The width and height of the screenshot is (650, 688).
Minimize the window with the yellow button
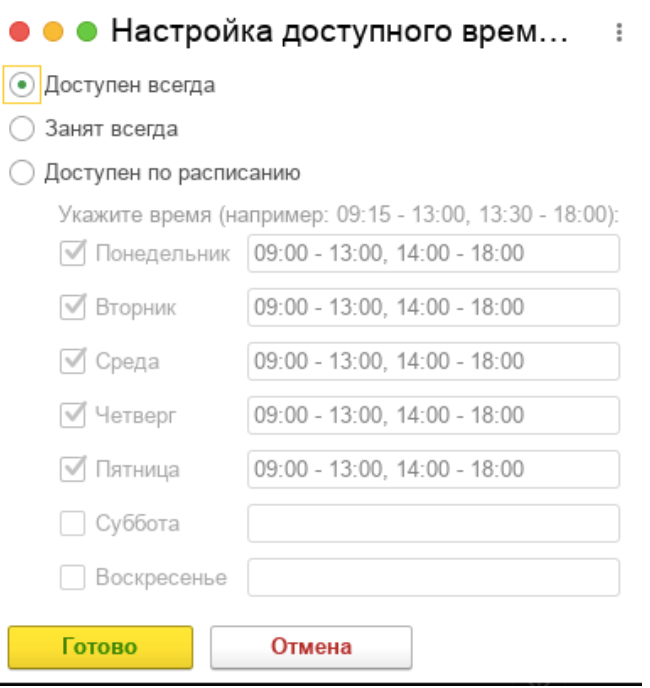pos(53,32)
